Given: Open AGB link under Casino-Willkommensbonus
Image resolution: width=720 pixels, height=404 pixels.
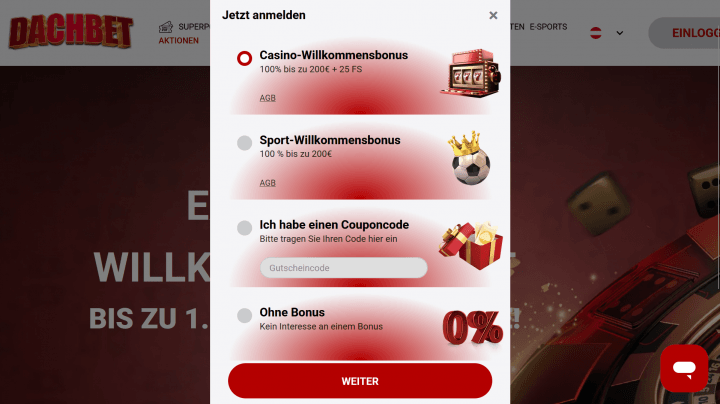Looking at the screenshot, I should pyautogui.click(x=267, y=98).
